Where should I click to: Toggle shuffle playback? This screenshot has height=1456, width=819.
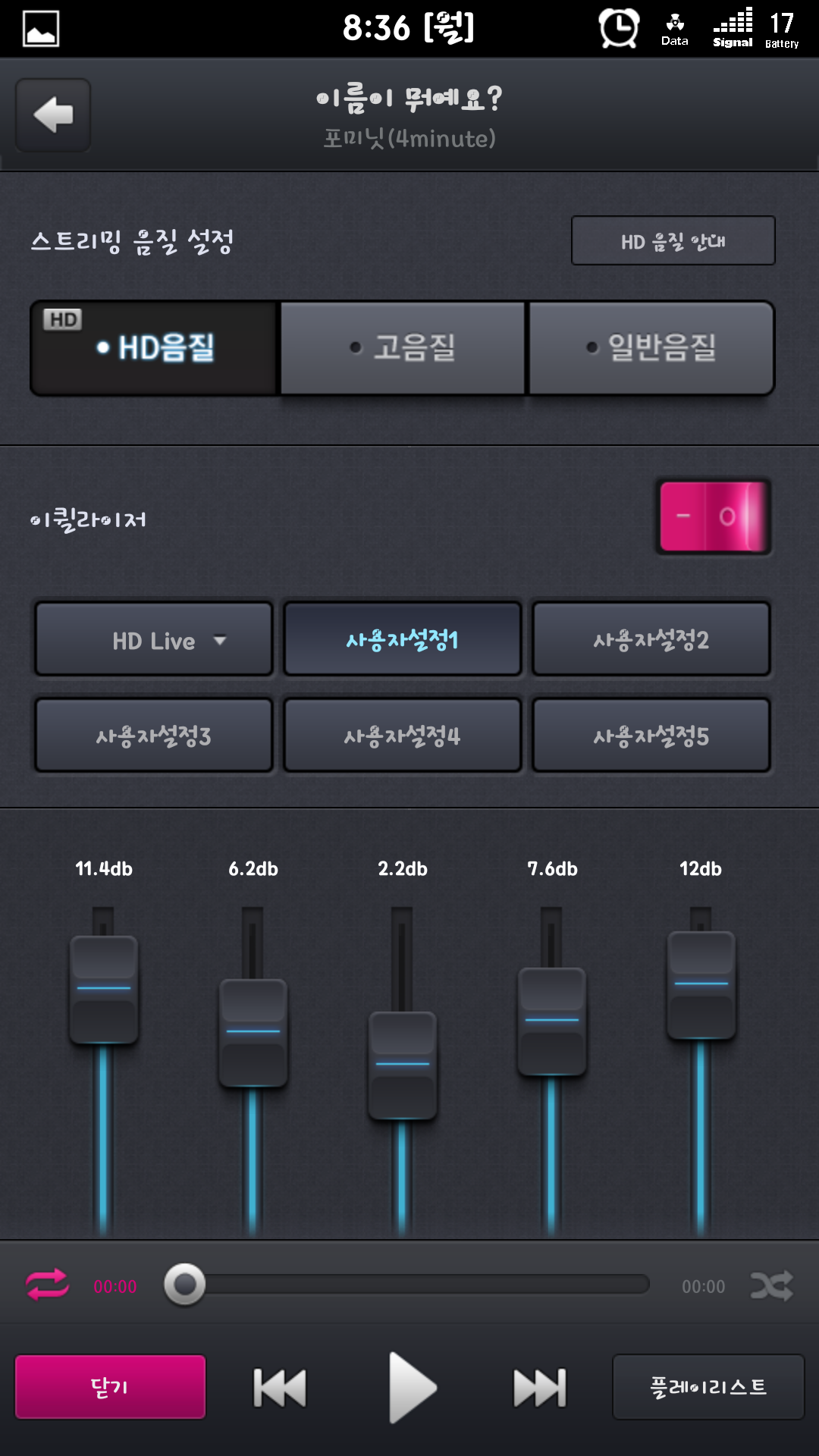pyautogui.click(x=771, y=1285)
